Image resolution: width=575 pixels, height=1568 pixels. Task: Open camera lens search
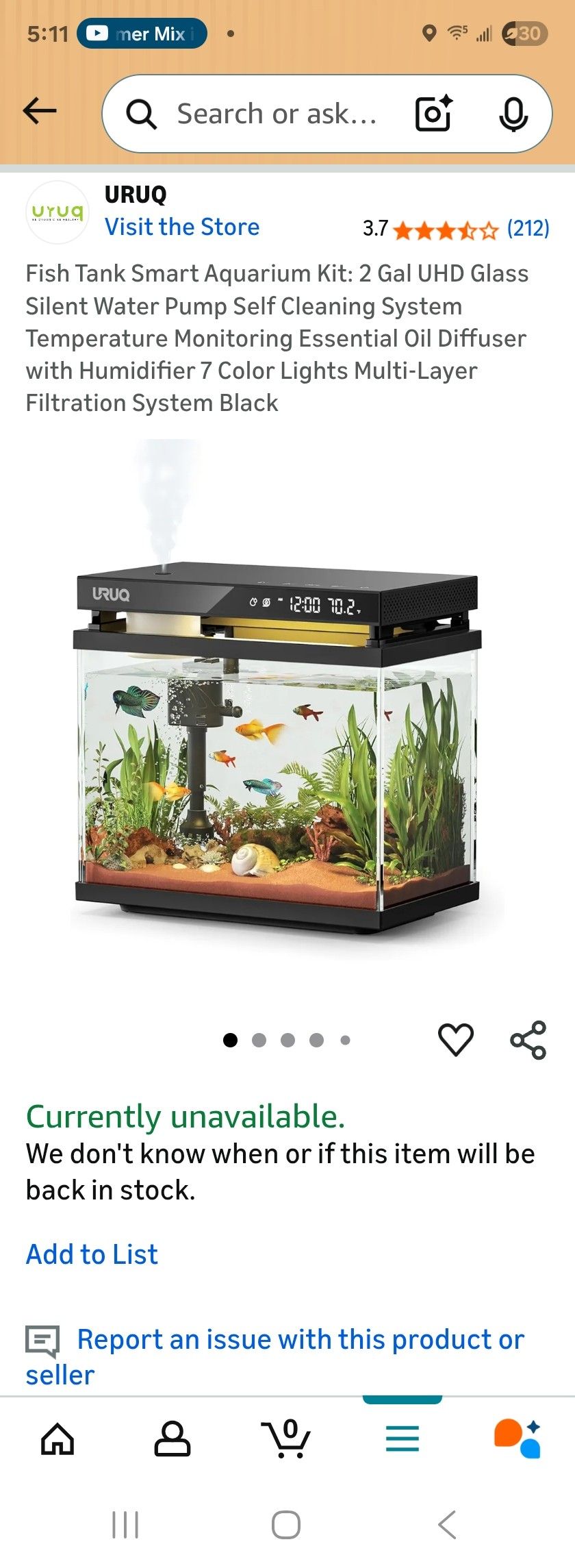(x=434, y=114)
